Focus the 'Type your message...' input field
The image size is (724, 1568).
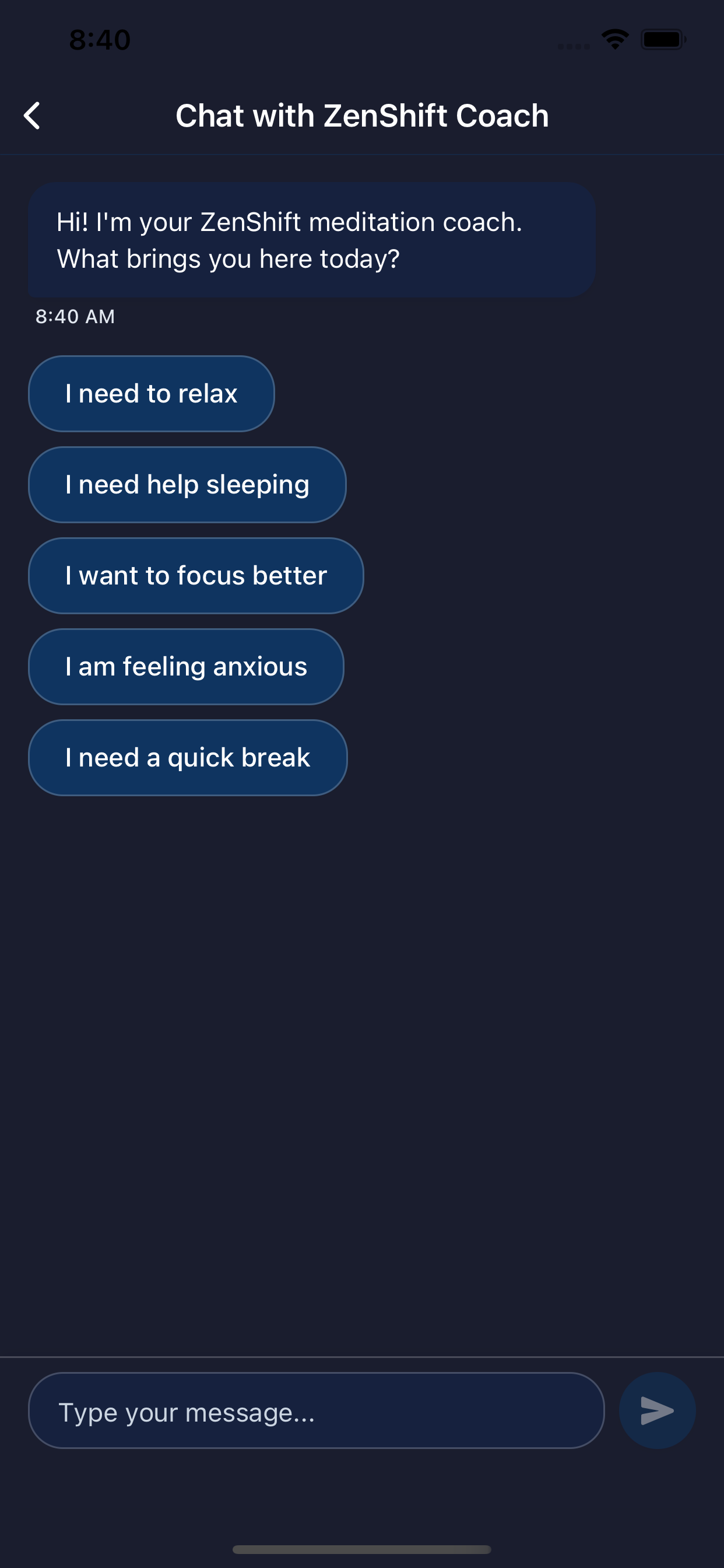pyautogui.click(x=317, y=1411)
